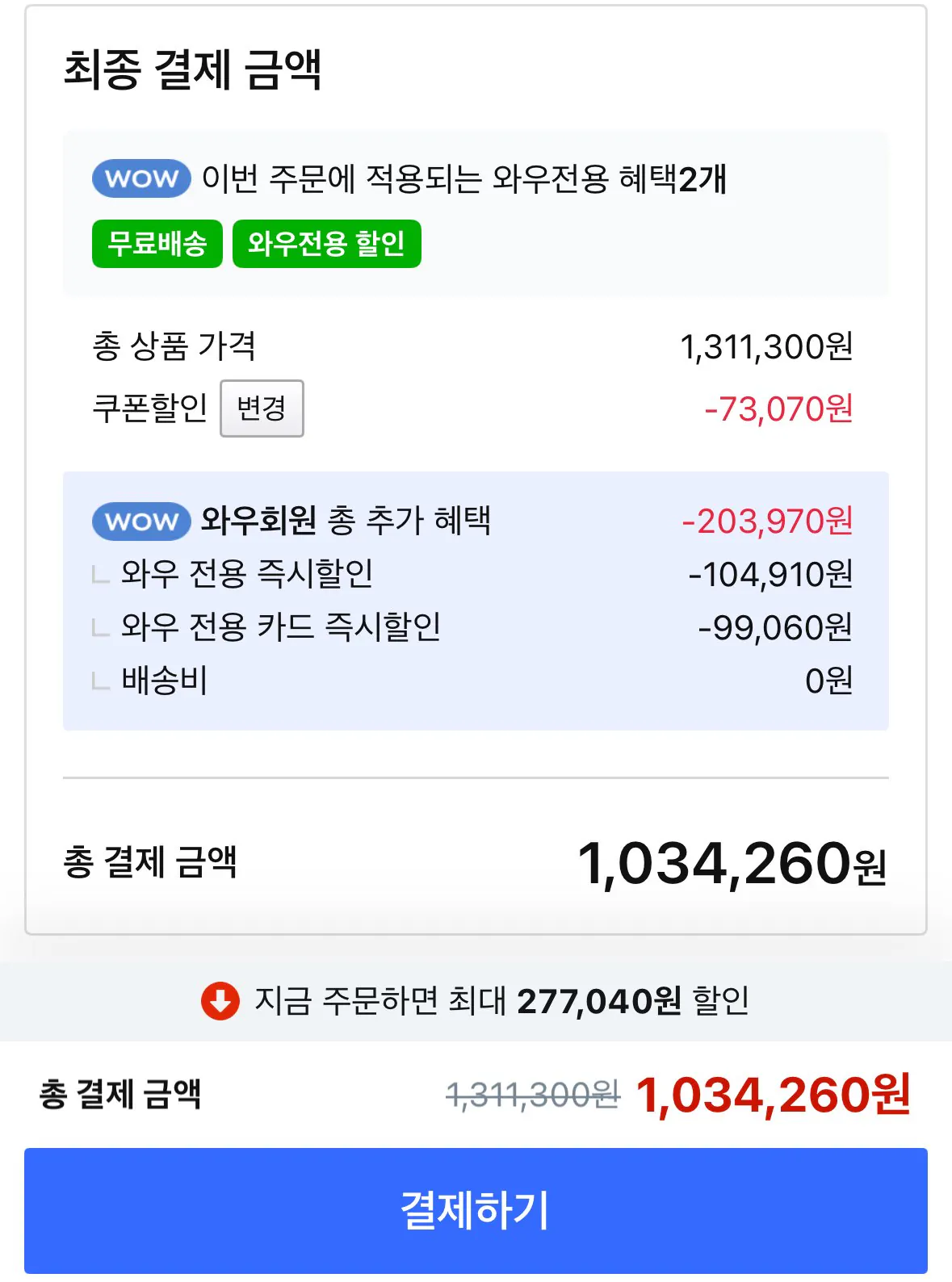Click the 총 상품 가격 amount

point(769,346)
